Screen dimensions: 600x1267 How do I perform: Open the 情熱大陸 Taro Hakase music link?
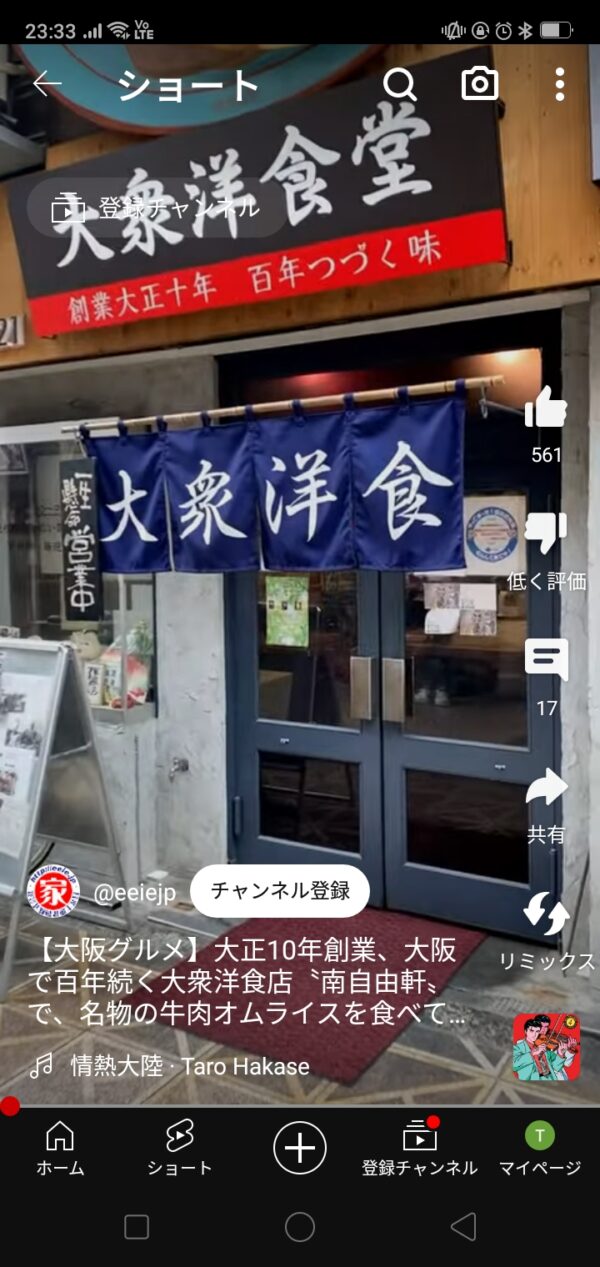point(188,1066)
